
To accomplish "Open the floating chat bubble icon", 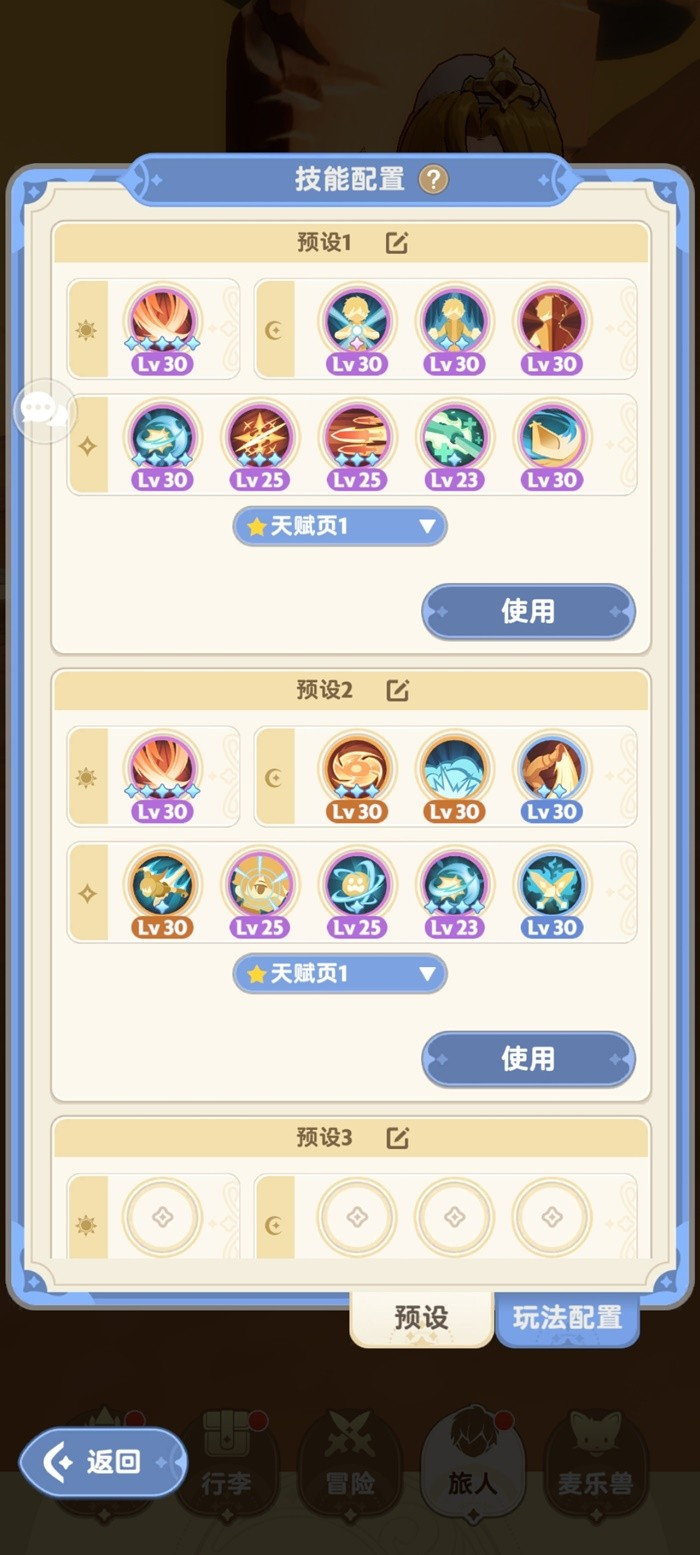I will 45,411.
